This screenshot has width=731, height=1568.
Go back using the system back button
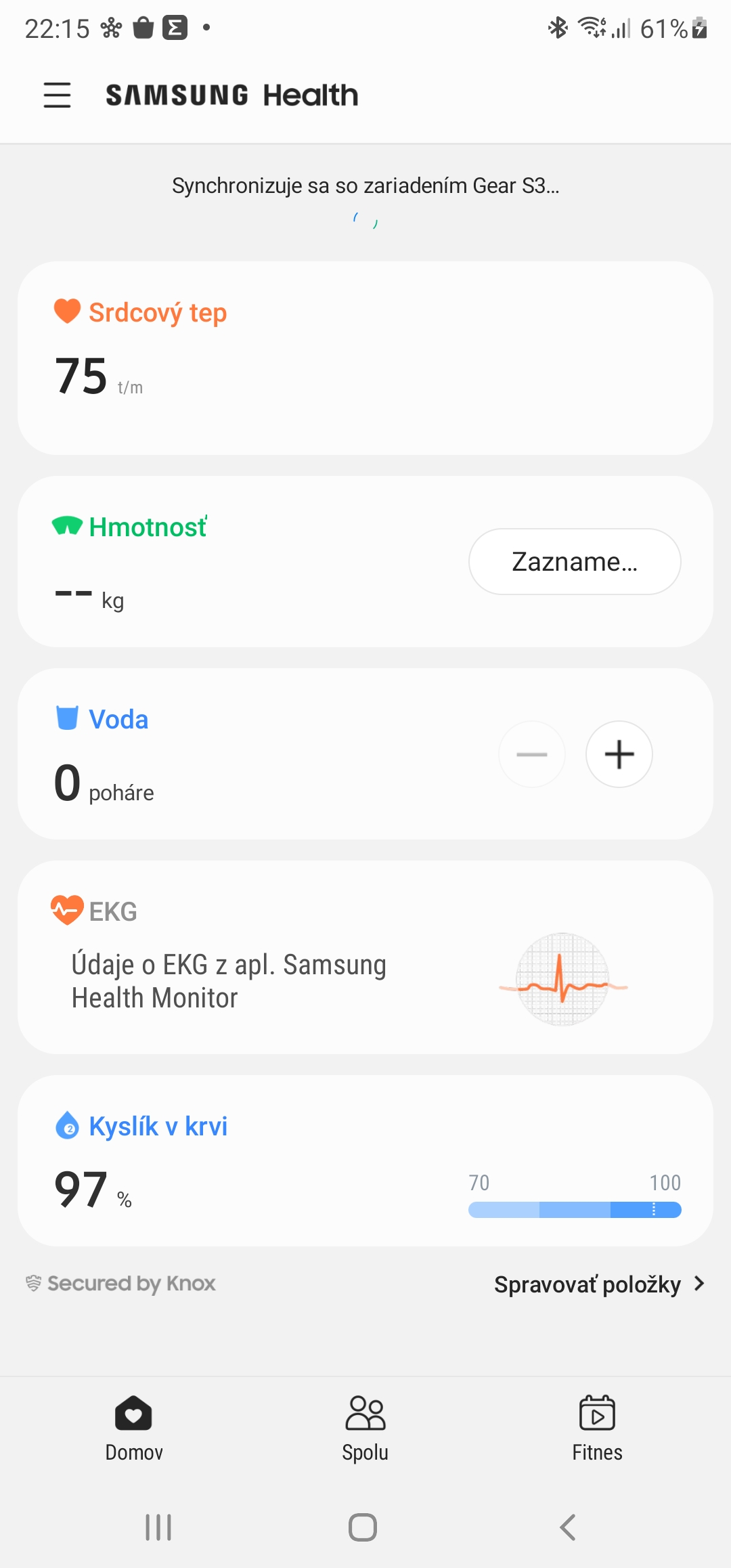tap(568, 1527)
